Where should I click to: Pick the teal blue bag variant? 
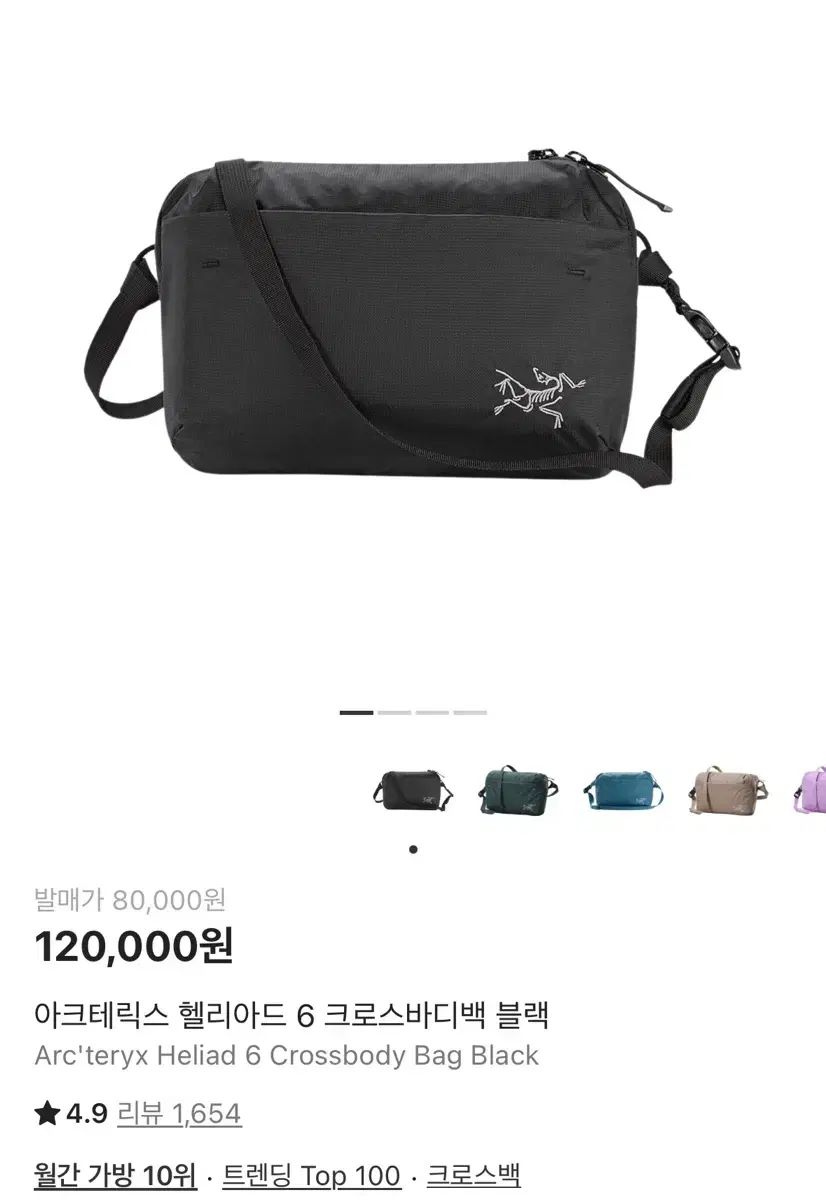[x=623, y=791]
